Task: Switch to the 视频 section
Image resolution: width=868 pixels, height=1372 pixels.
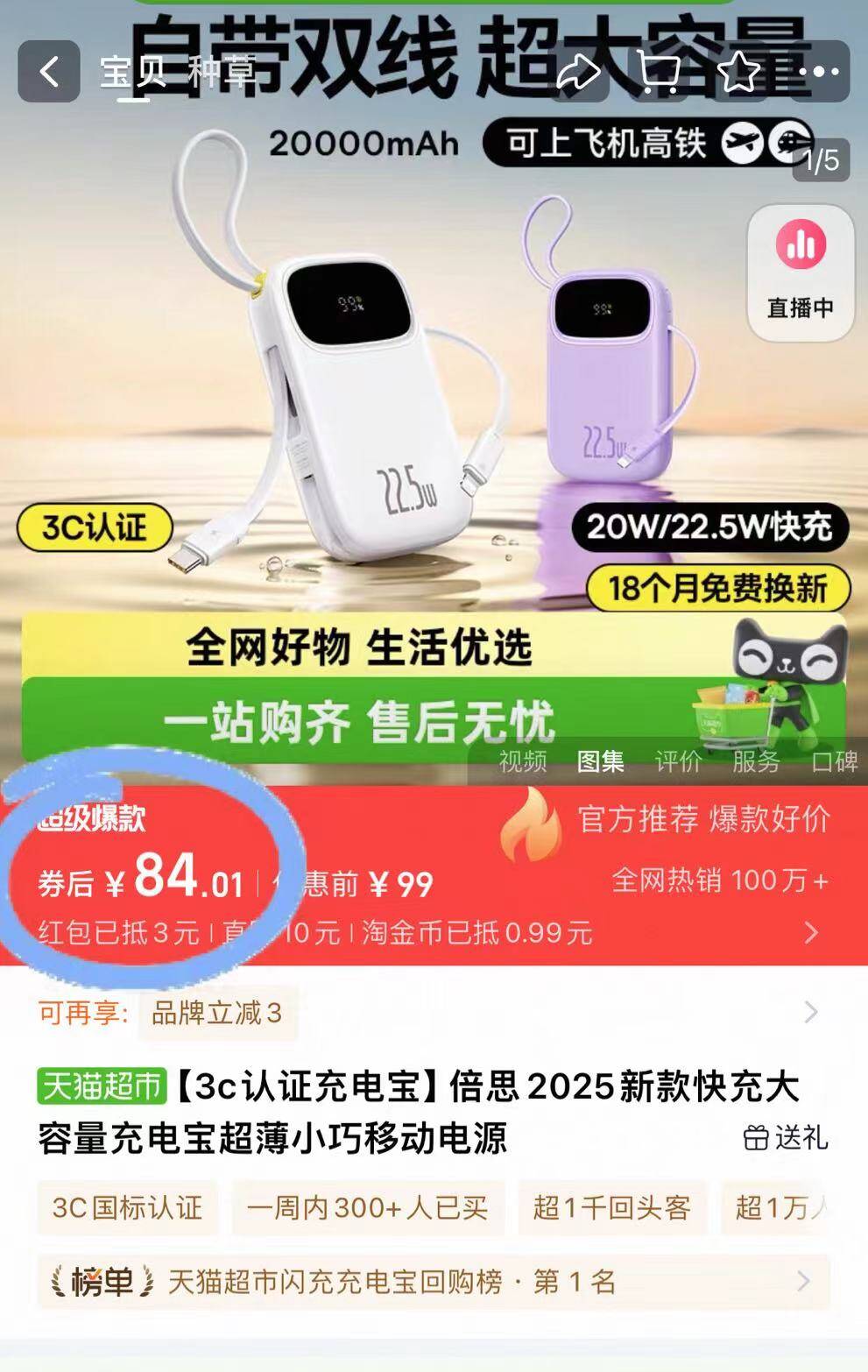Action: click(522, 761)
